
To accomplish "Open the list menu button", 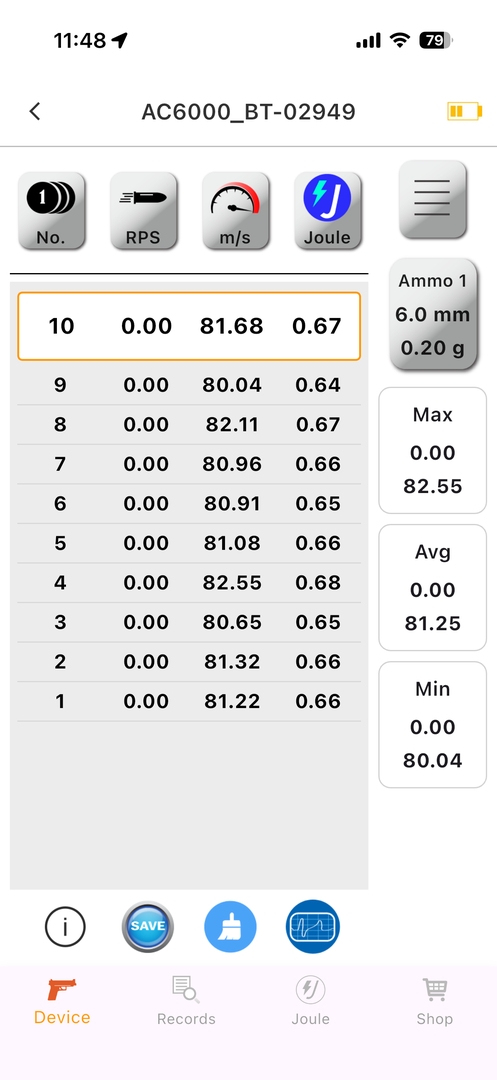I will [x=433, y=200].
